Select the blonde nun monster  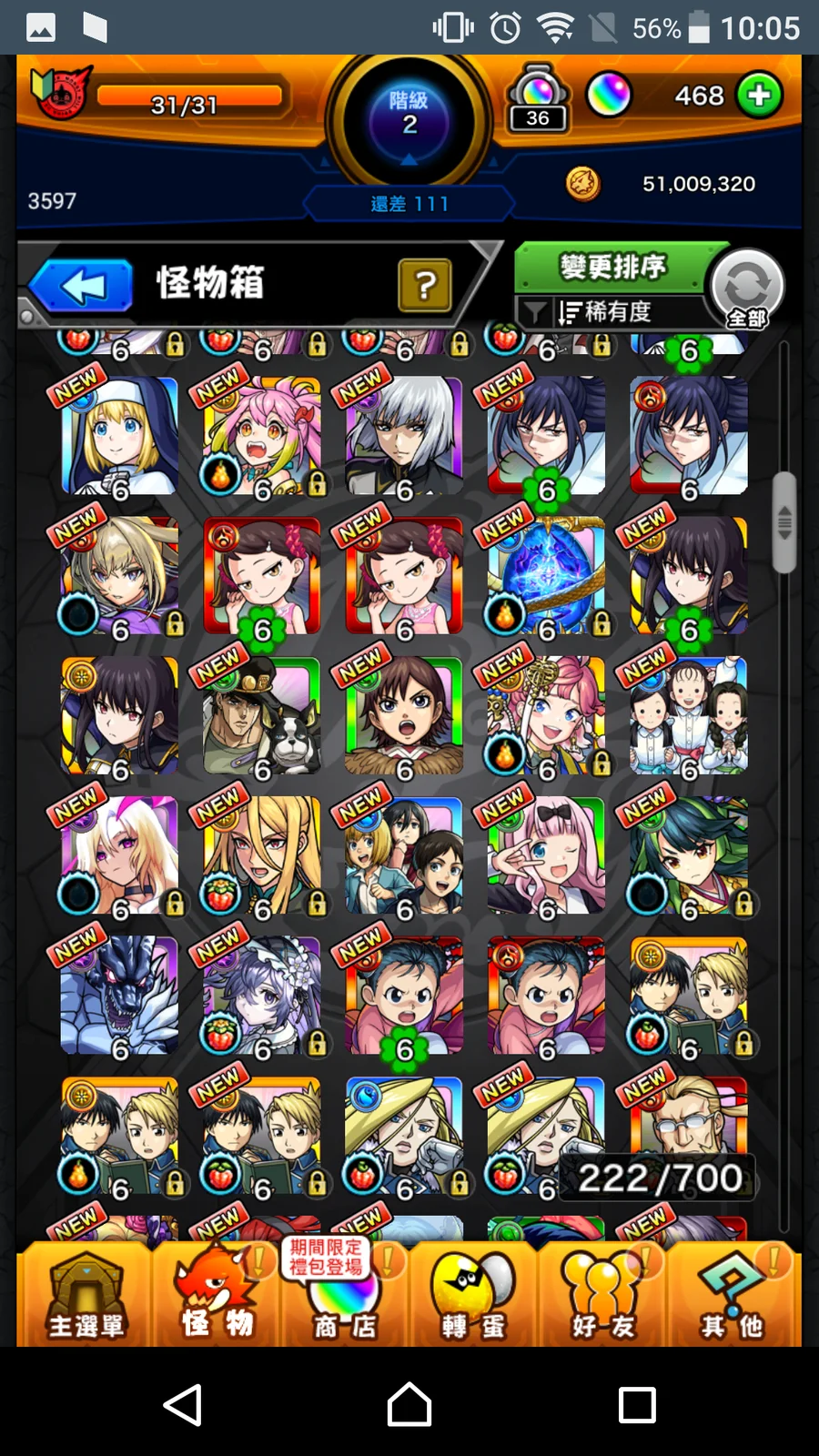(x=119, y=437)
